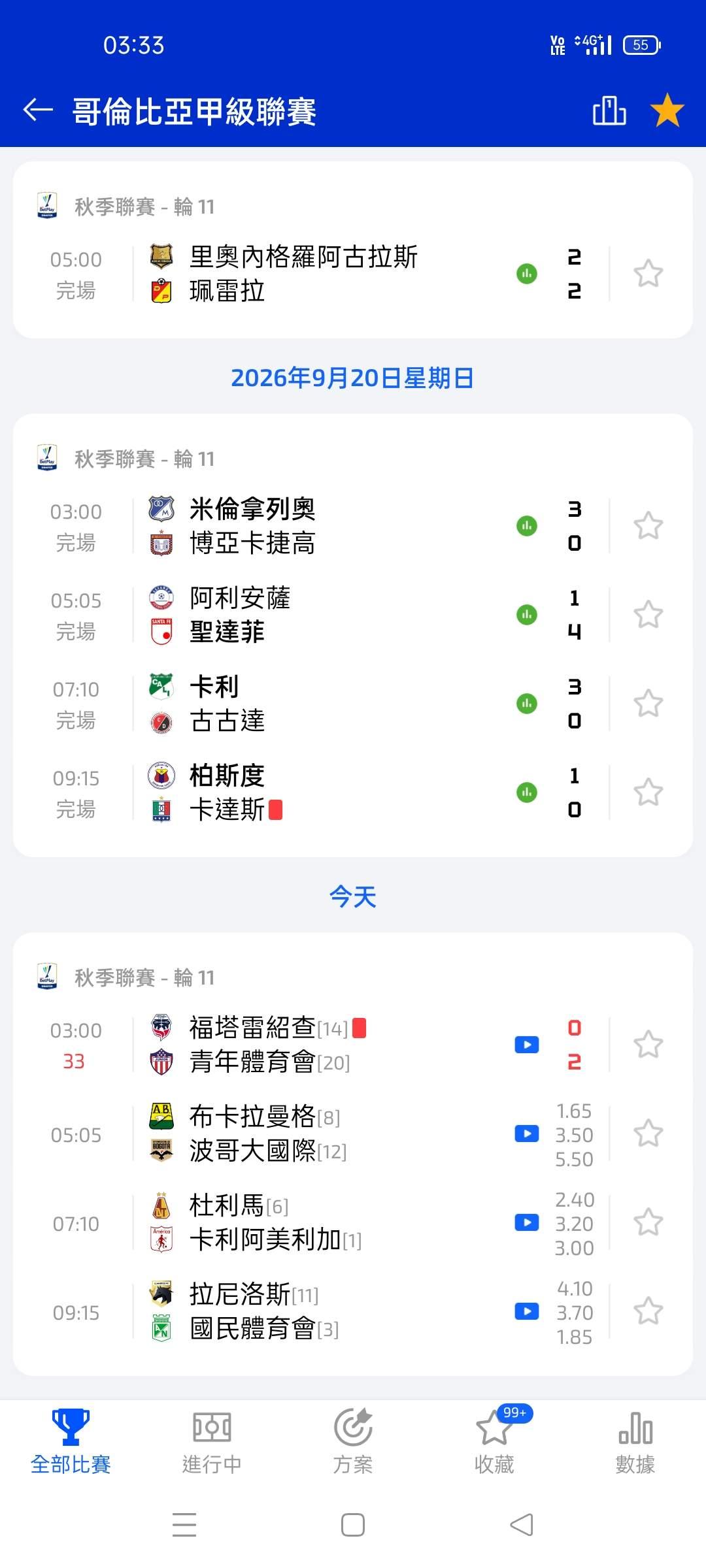The height and width of the screenshot is (1568, 706).
Task: Open the 方案 tab
Action: click(353, 1442)
